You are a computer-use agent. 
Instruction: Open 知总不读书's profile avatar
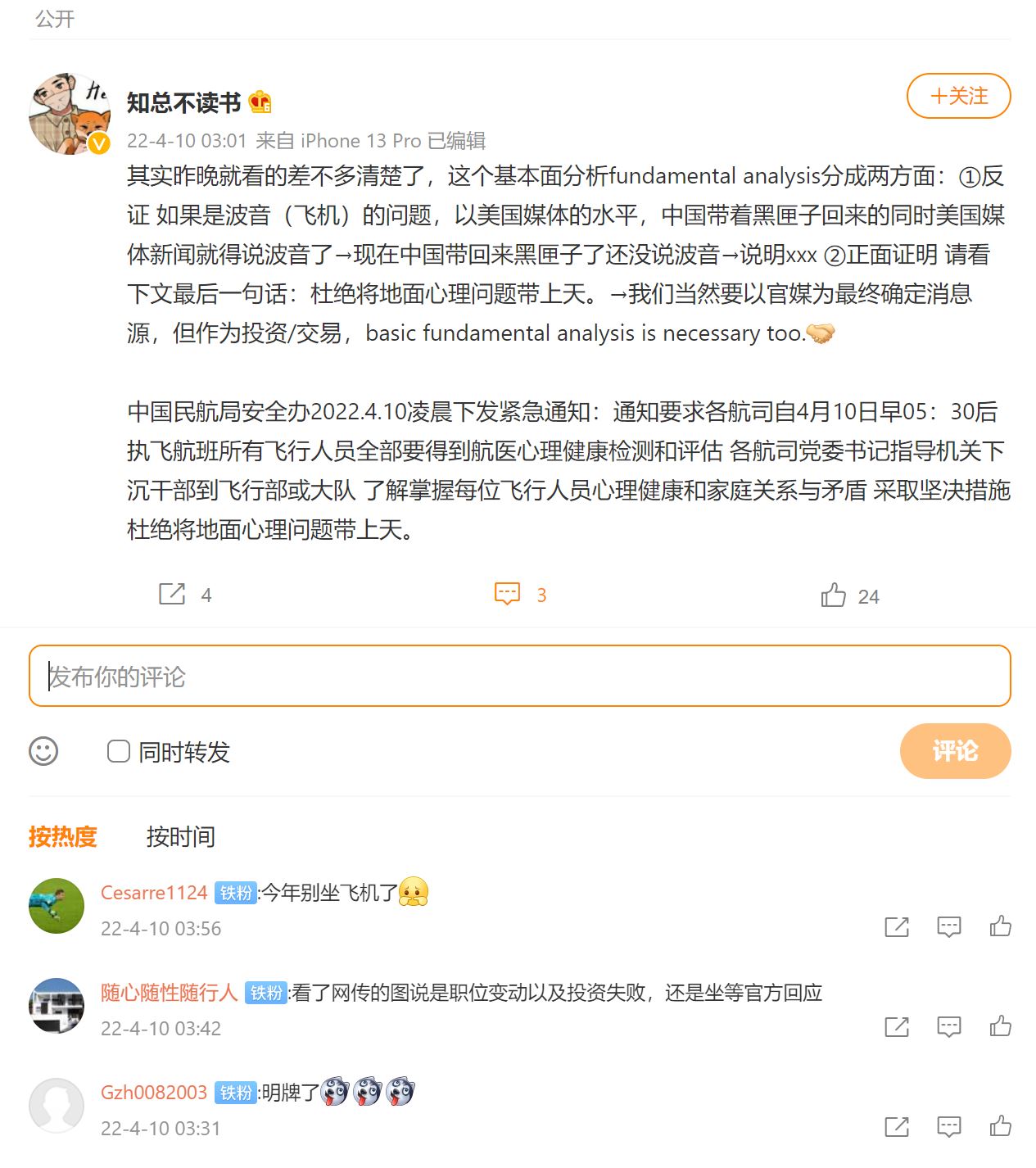point(70,114)
